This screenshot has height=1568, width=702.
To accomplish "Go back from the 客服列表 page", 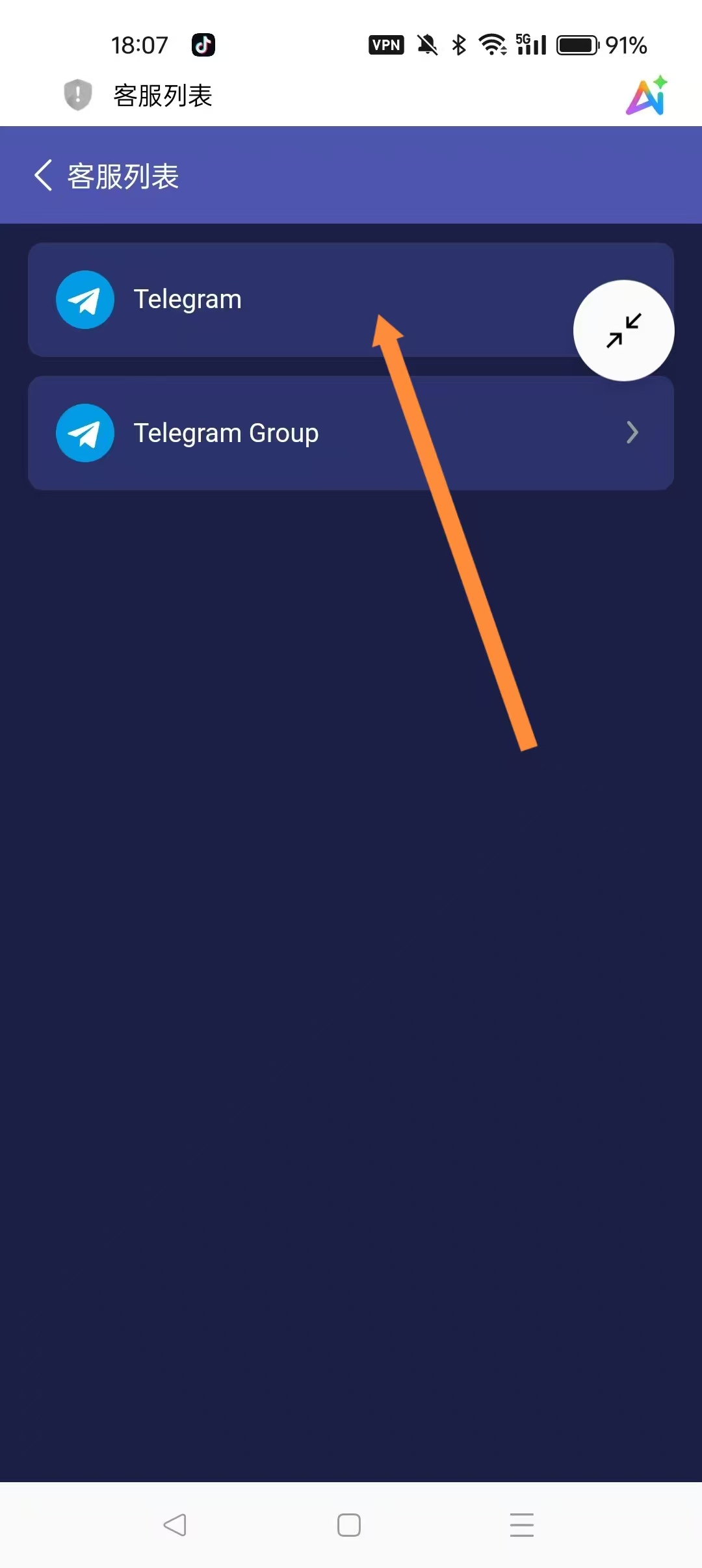I will tap(43, 176).
